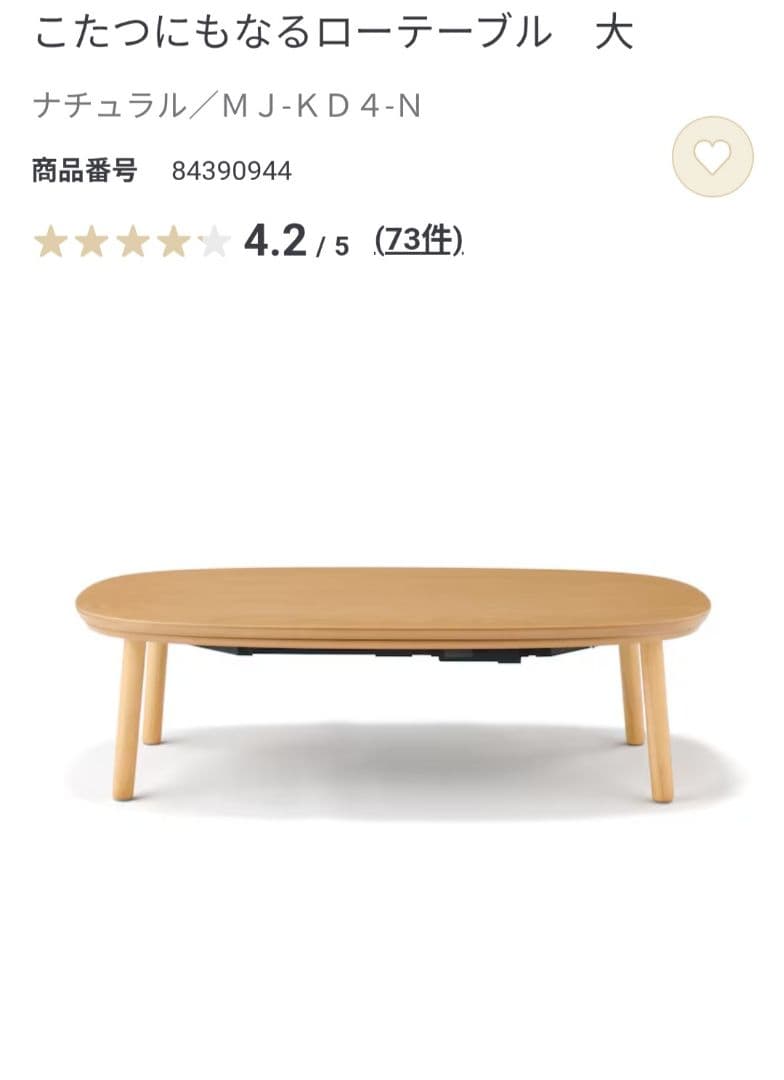
Task: Click the fourth rating star
Action: tap(173, 240)
